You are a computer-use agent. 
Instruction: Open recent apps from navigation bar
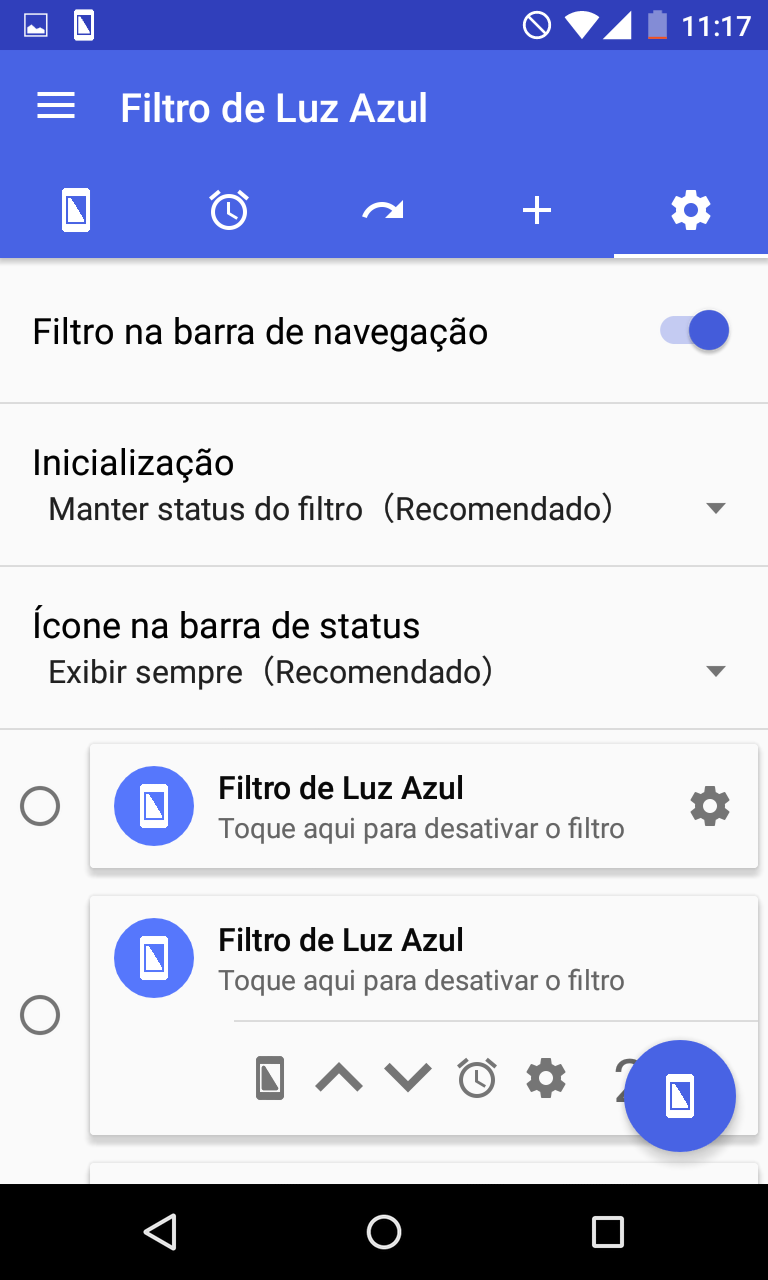click(608, 1232)
